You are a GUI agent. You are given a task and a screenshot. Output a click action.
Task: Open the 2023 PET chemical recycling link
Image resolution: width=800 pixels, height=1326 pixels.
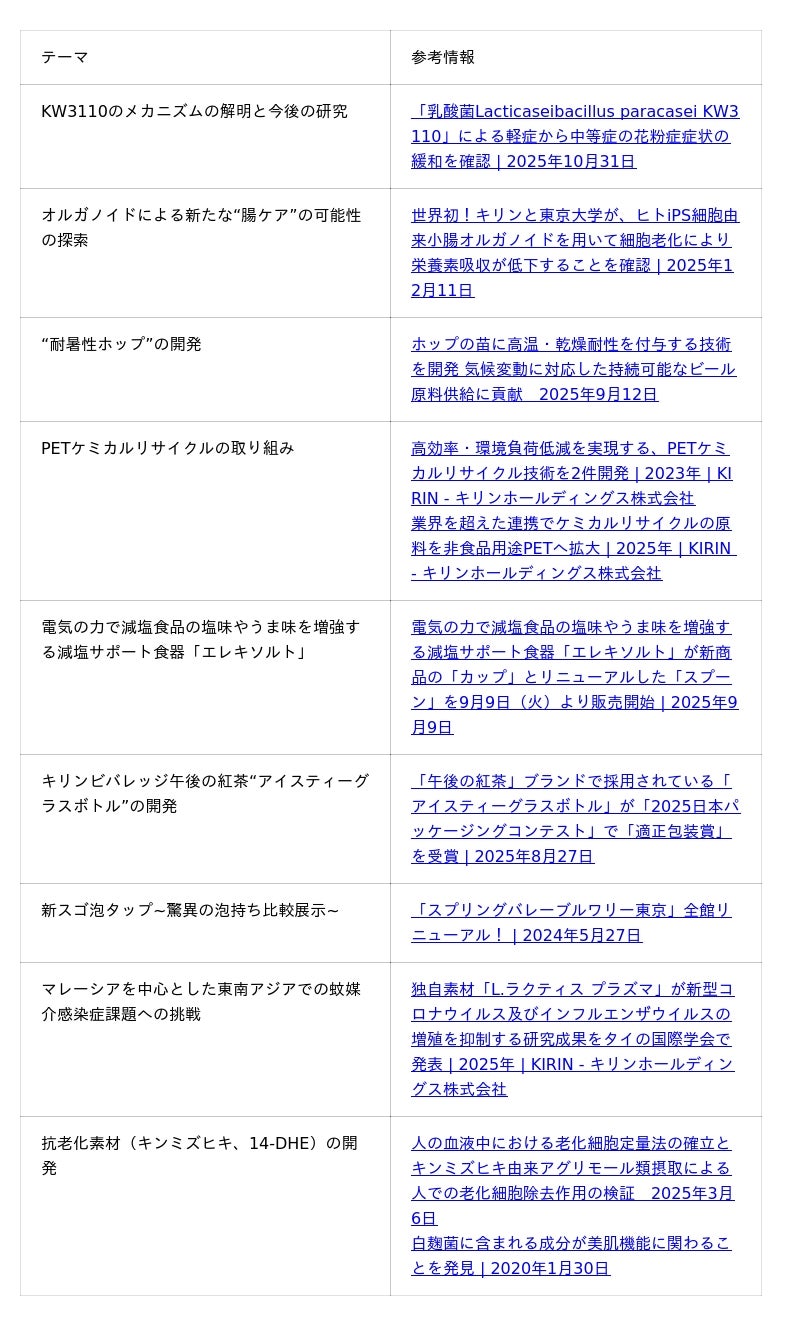click(x=571, y=473)
